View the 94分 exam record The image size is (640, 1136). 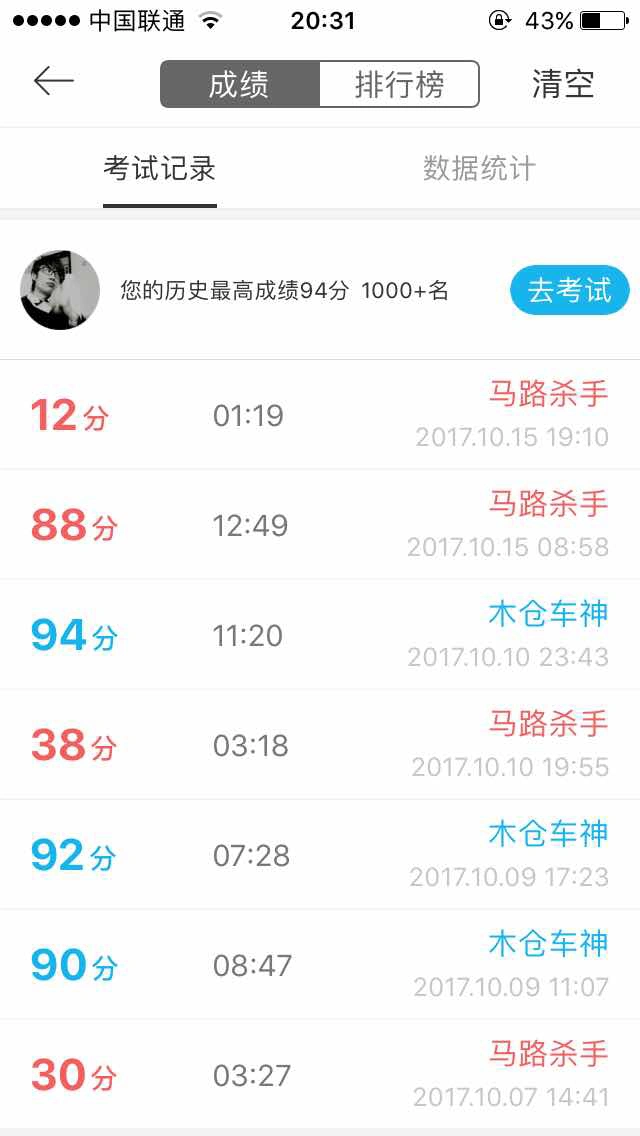[x=320, y=635]
